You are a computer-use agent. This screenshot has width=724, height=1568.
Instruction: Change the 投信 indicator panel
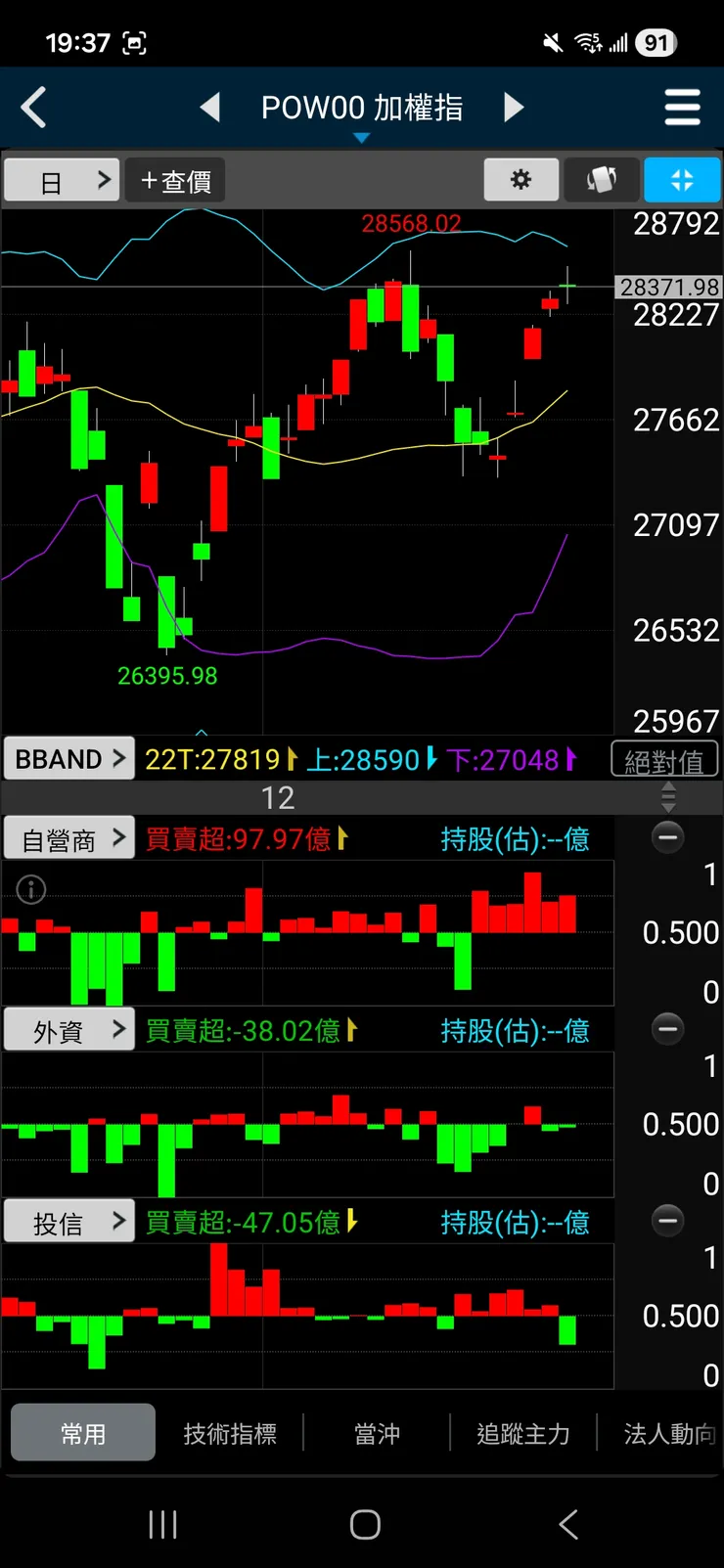pyautogui.click(x=69, y=1222)
